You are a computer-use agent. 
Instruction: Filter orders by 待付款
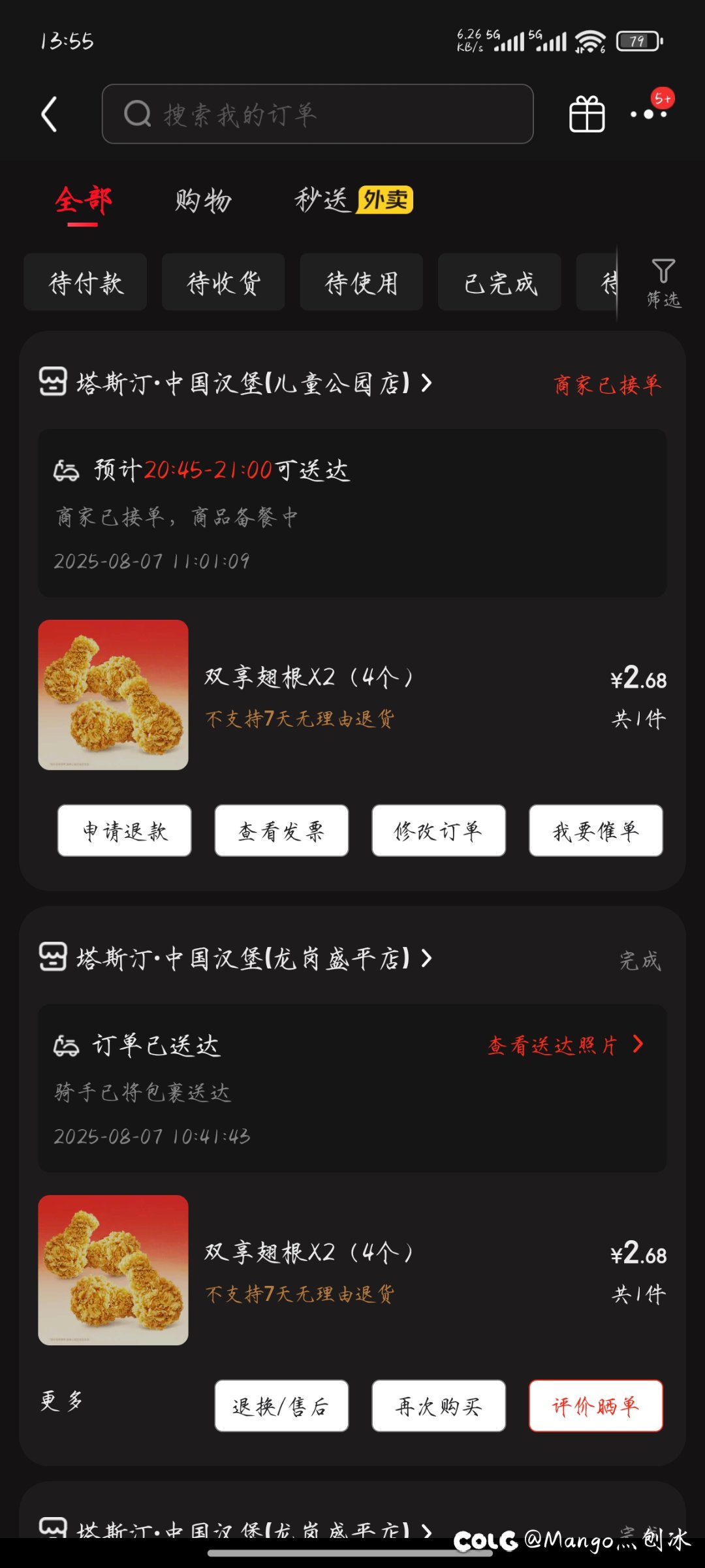click(86, 282)
